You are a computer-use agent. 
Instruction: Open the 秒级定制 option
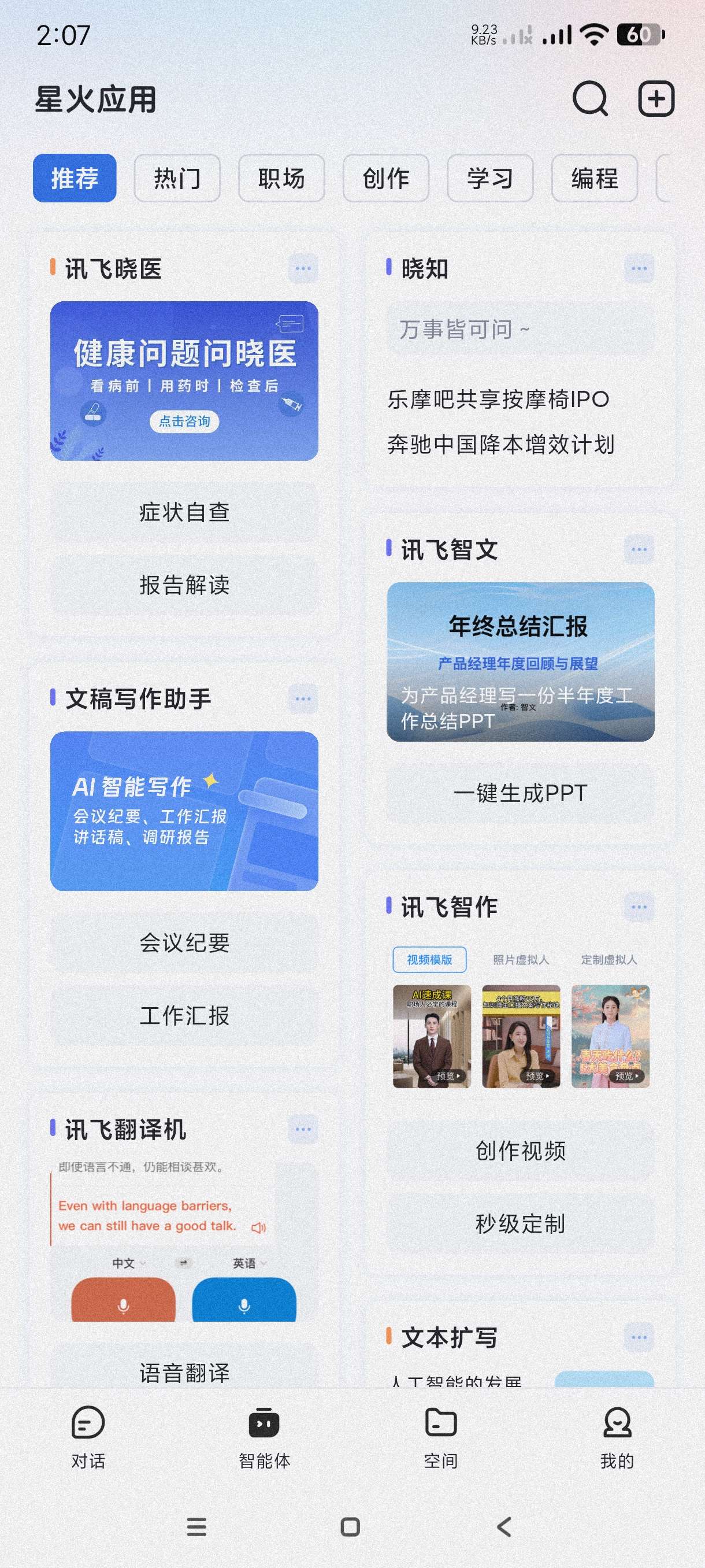coord(520,1223)
